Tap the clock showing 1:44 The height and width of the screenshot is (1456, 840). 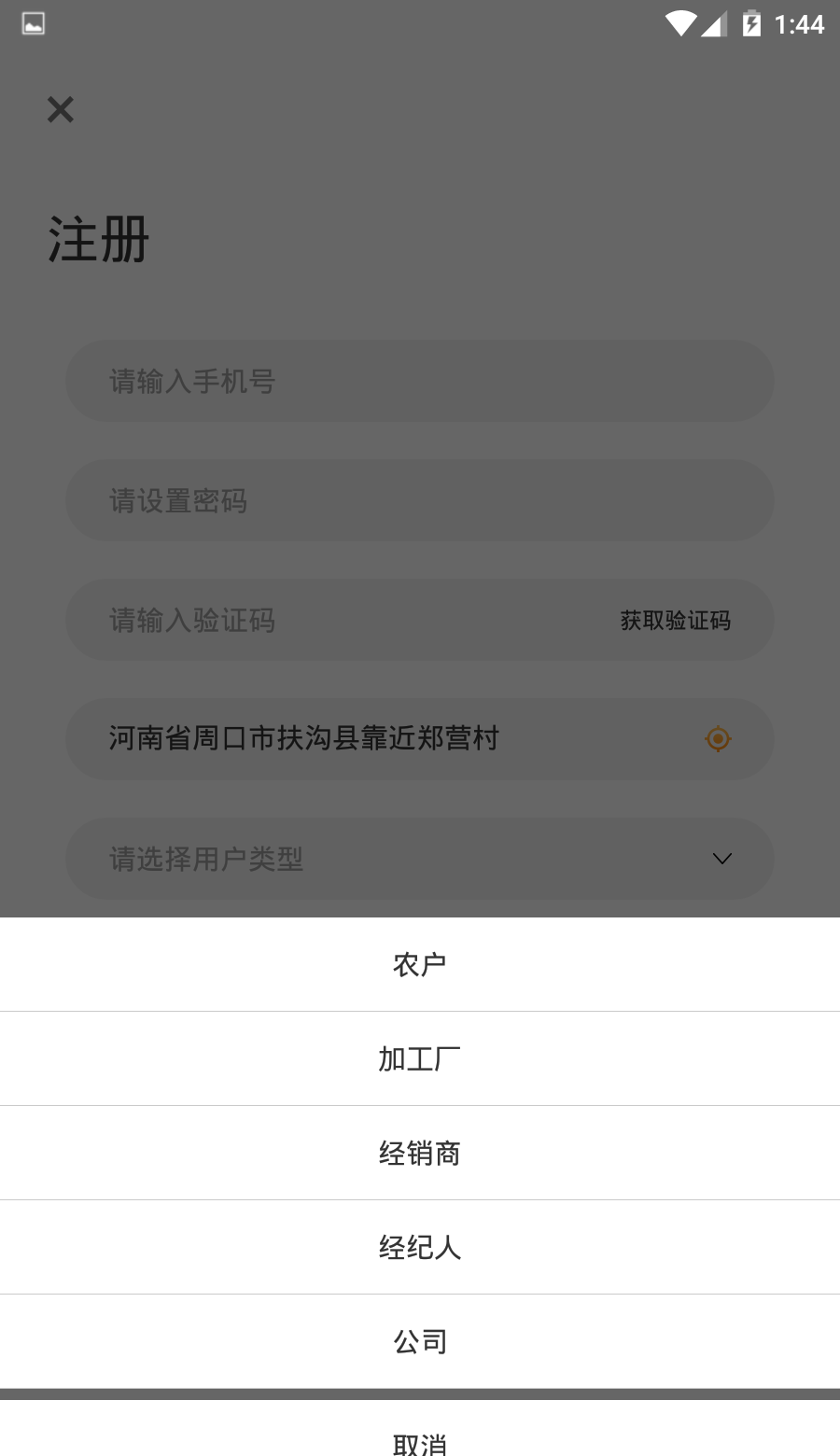coord(798,25)
